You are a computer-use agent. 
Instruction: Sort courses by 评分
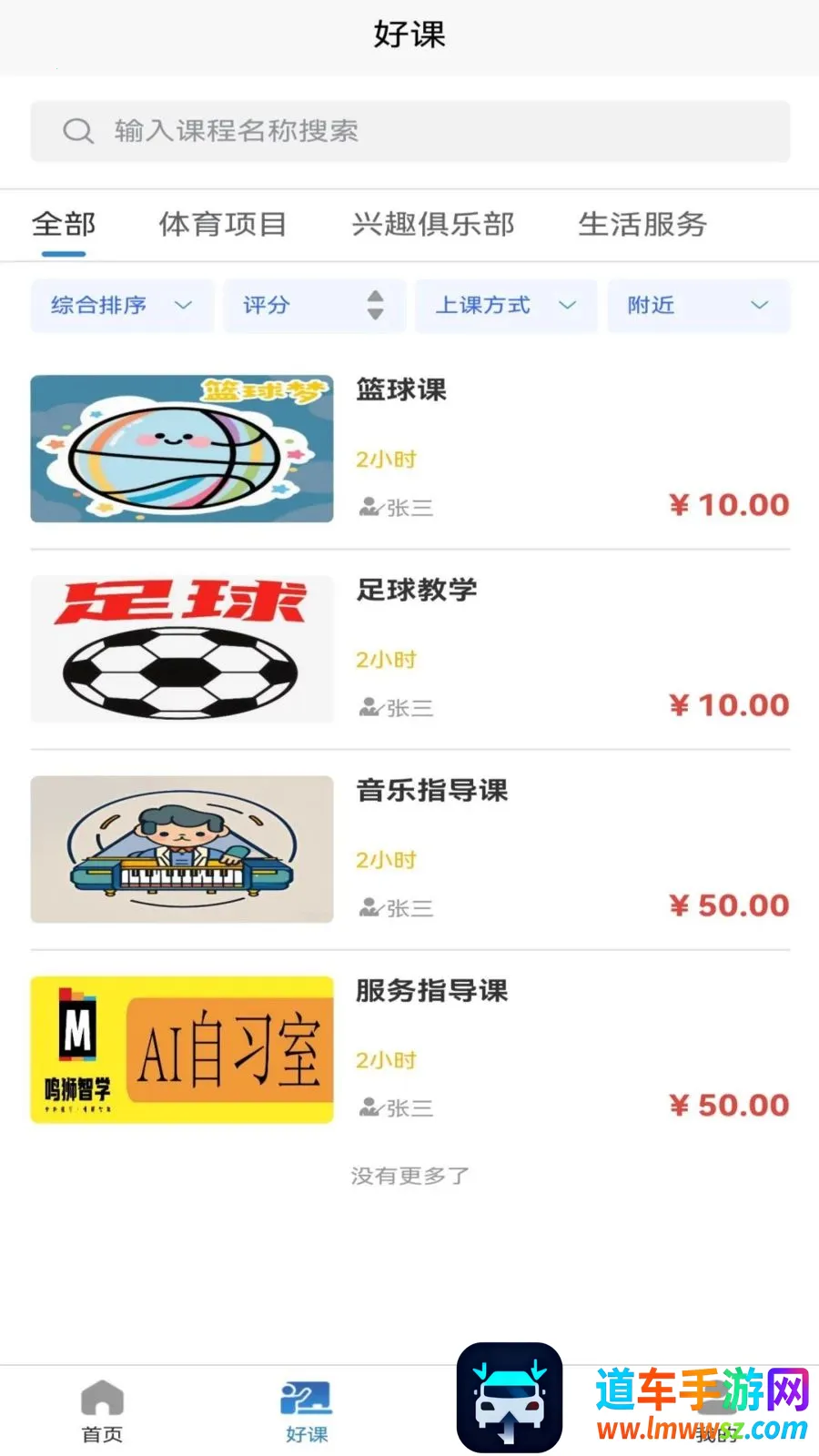coord(314,306)
